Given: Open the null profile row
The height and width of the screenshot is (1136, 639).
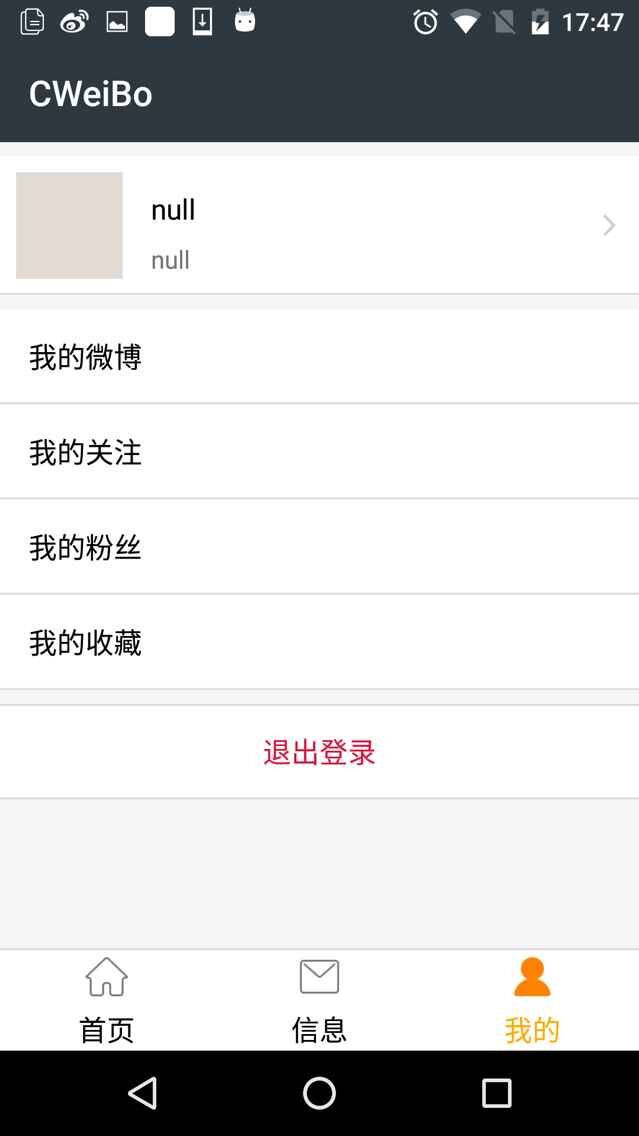Looking at the screenshot, I should 320,225.
